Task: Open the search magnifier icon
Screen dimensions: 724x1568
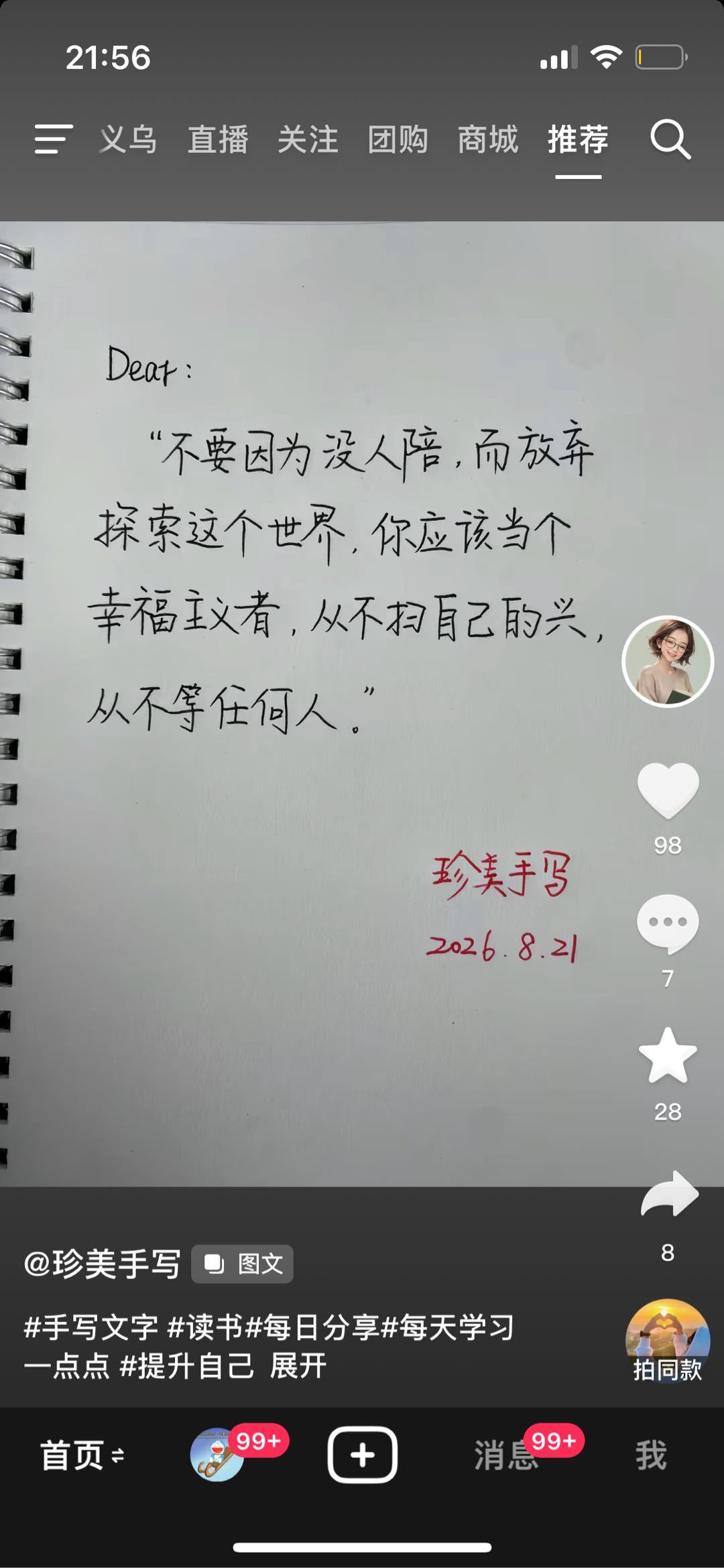Action: [x=670, y=139]
